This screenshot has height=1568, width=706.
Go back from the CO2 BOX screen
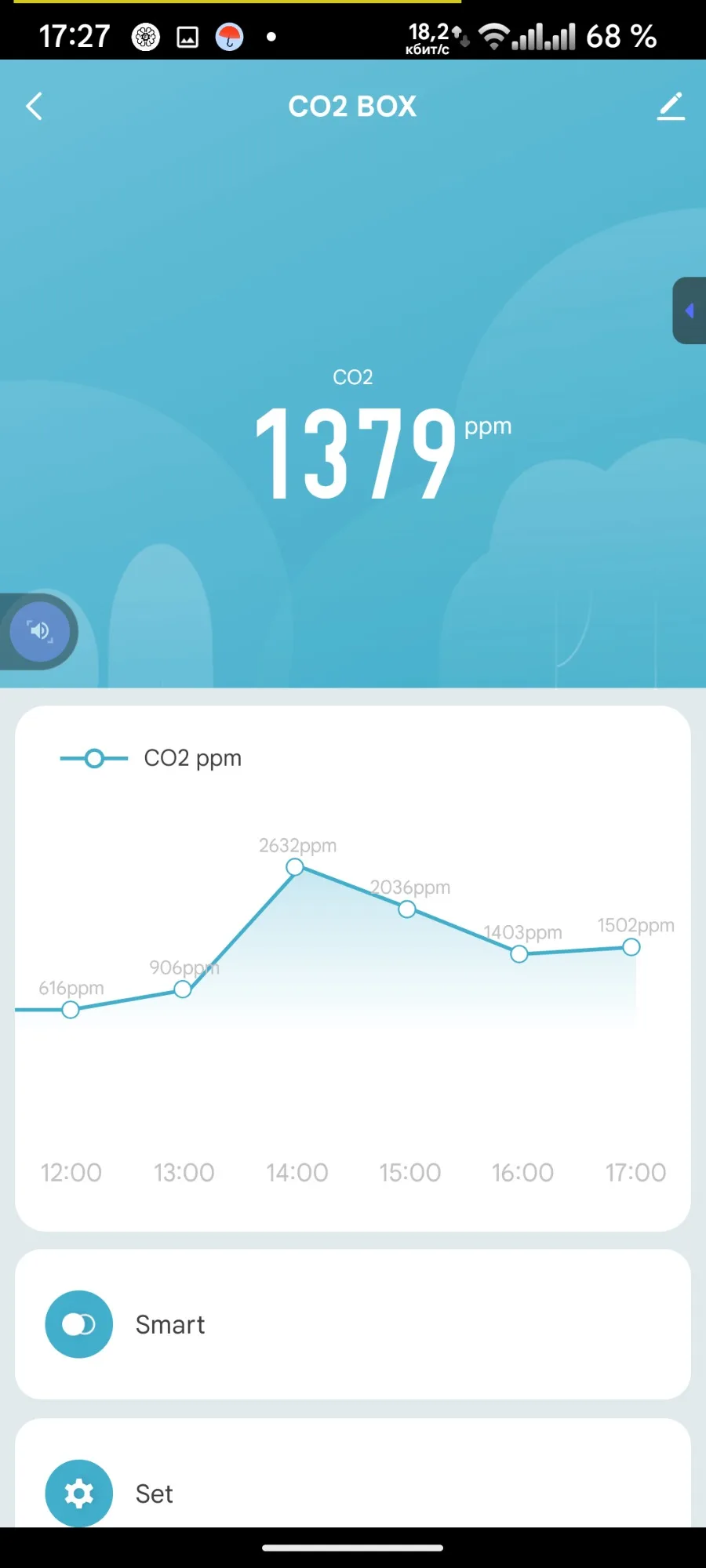[35, 106]
